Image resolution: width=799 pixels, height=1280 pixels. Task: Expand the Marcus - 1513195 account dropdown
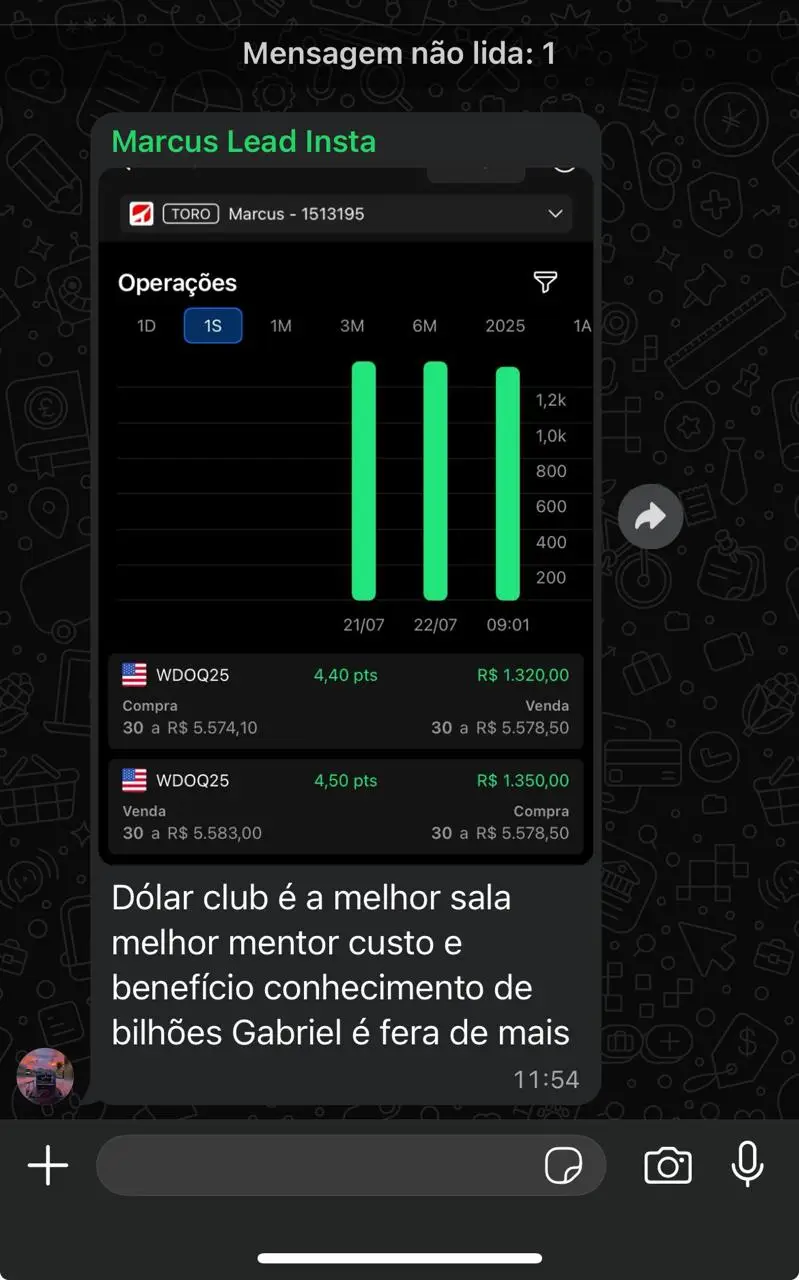345,213
